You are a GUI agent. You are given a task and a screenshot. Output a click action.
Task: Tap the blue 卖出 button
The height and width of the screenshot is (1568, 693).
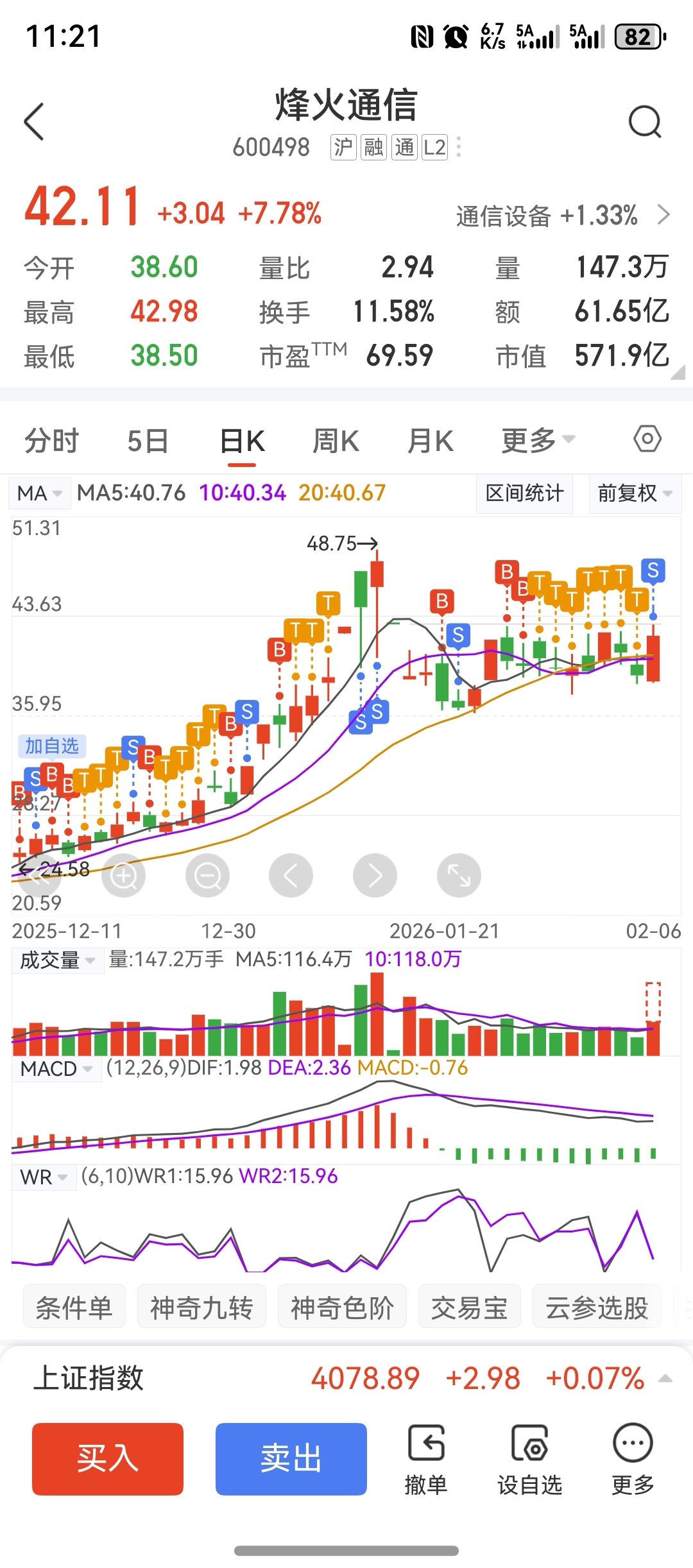pyautogui.click(x=291, y=1458)
